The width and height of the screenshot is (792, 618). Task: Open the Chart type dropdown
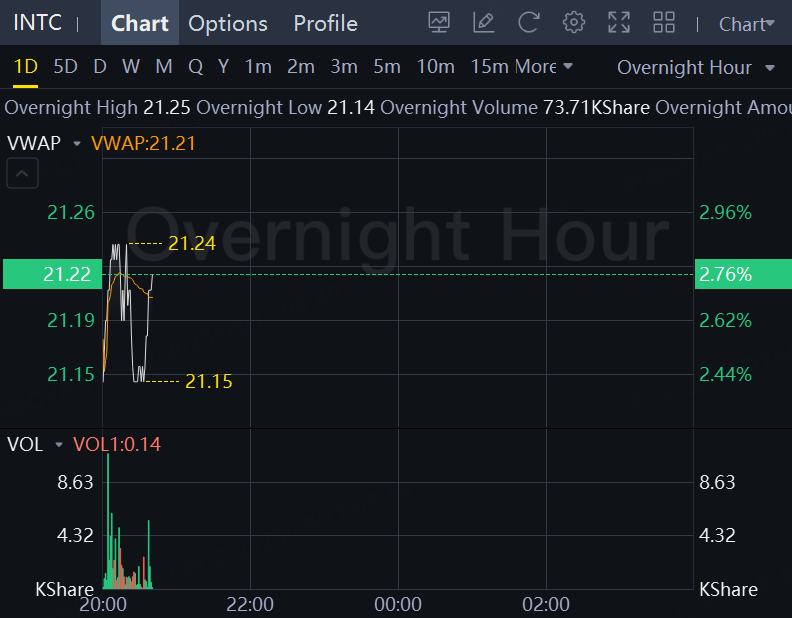click(x=746, y=24)
